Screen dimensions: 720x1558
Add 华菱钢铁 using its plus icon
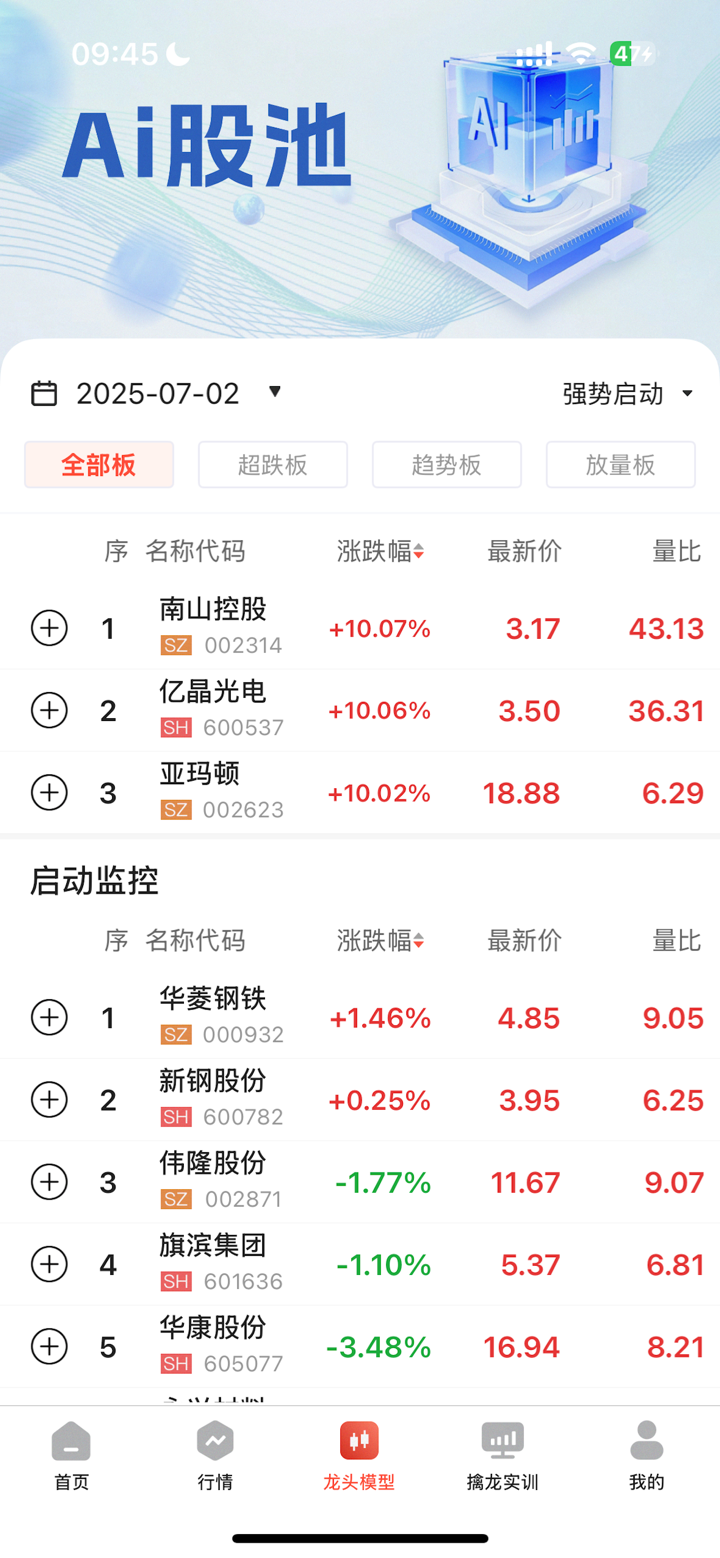pos(49,1017)
